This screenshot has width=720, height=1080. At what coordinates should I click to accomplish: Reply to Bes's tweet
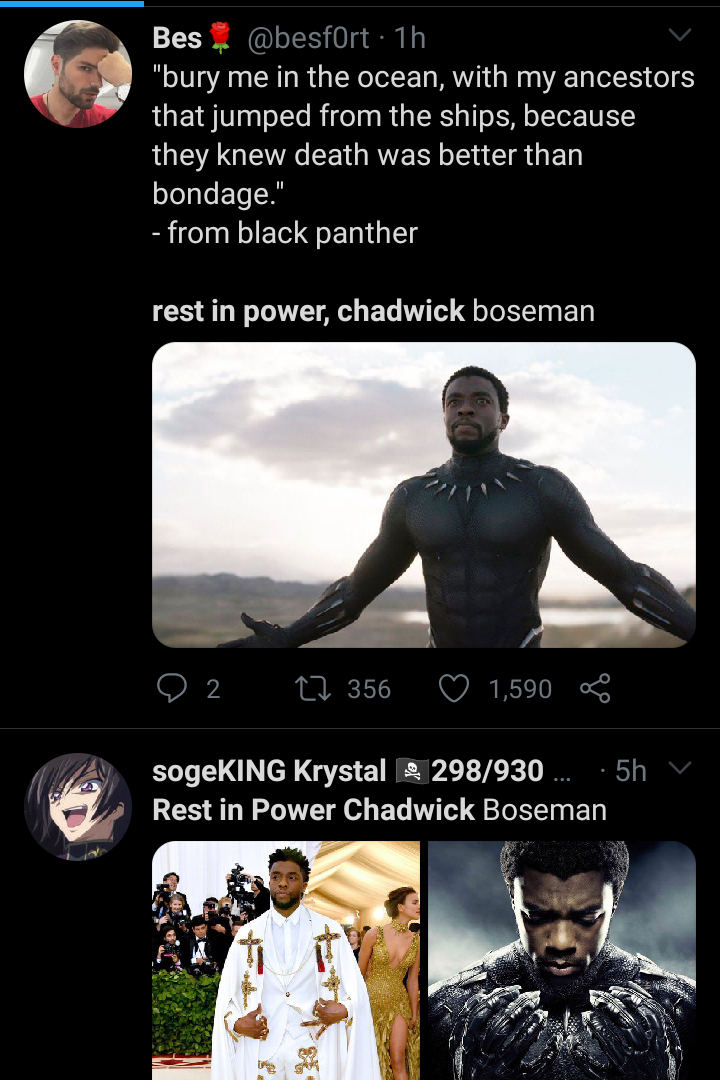click(172, 689)
